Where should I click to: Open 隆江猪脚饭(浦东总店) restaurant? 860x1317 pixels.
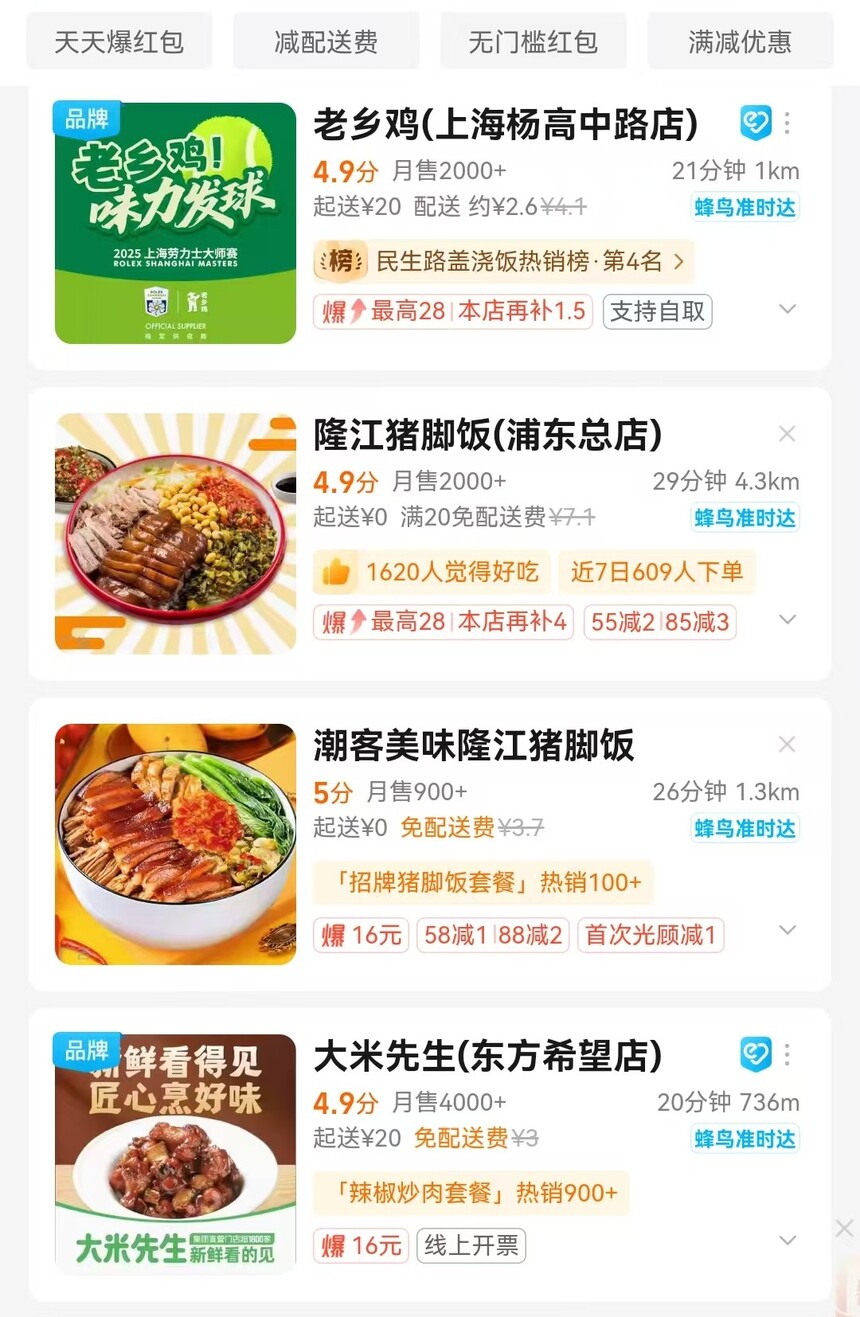coord(488,435)
